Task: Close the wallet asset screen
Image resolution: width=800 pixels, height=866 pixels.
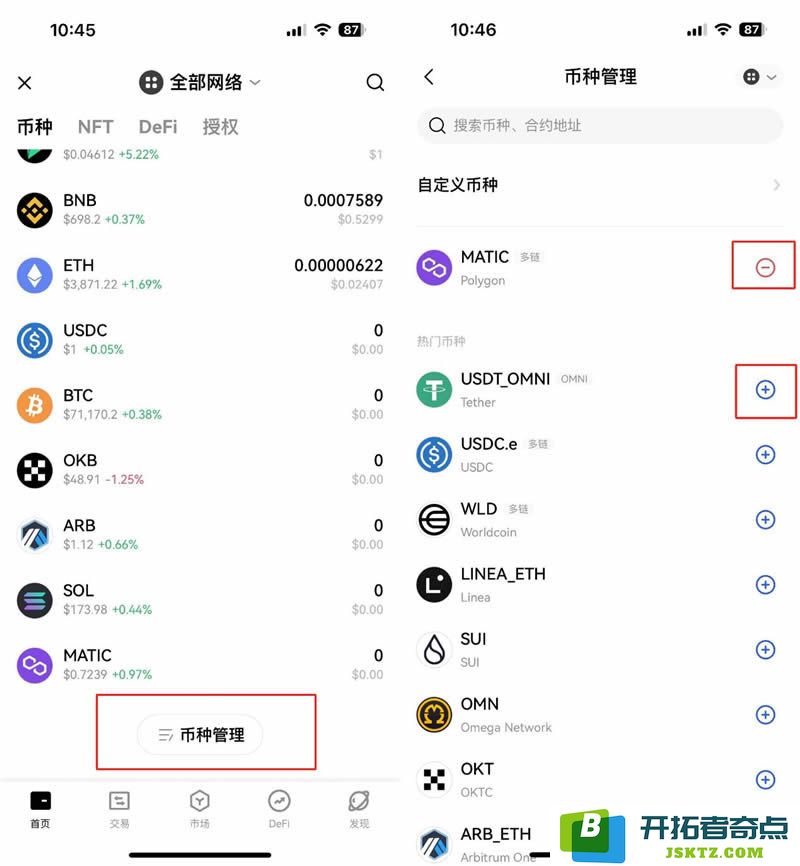Action: tap(25, 83)
